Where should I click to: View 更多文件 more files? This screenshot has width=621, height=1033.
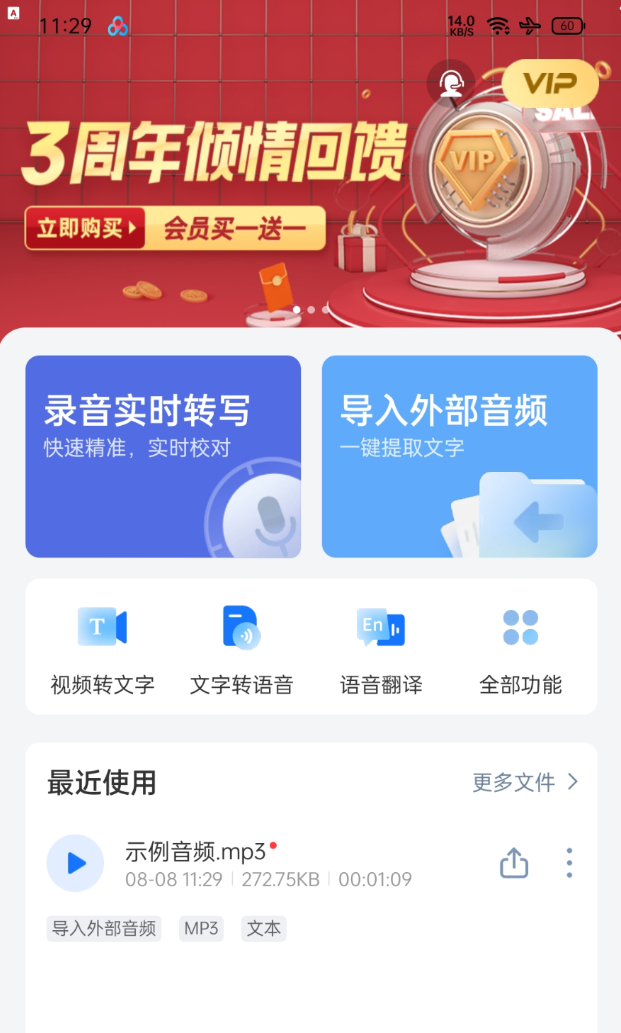(525, 782)
